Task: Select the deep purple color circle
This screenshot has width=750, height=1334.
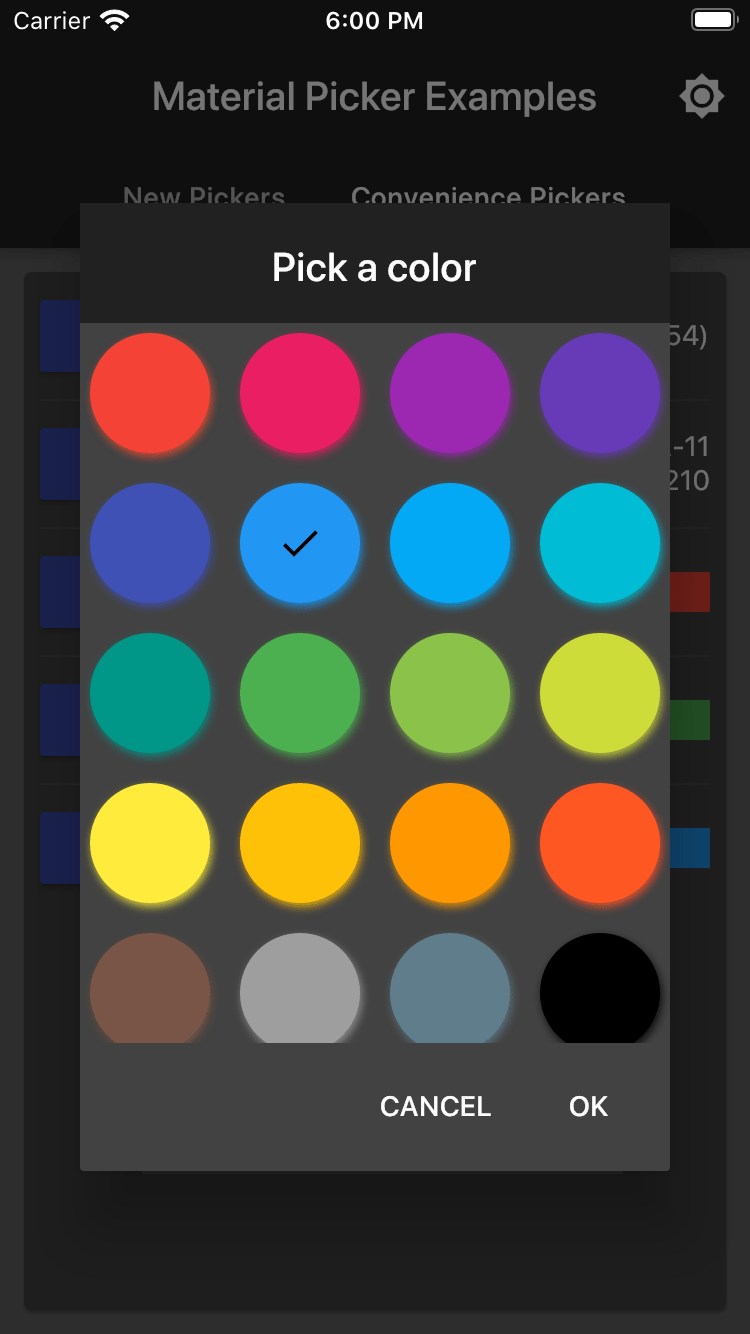Action: [x=600, y=393]
